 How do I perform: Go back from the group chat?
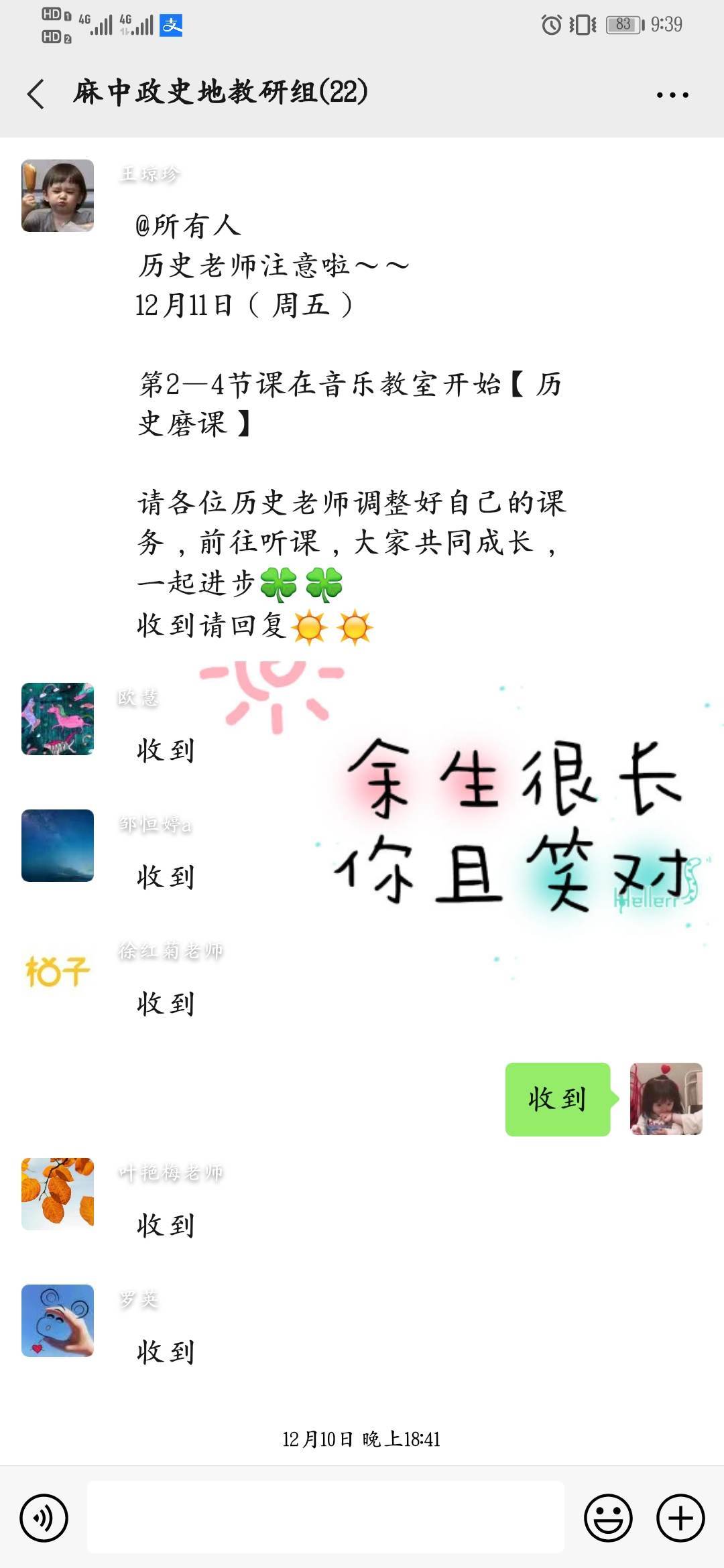click(x=36, y=94)
